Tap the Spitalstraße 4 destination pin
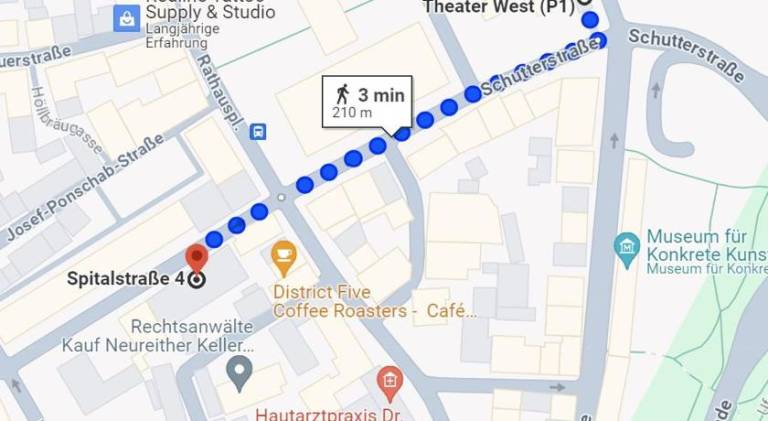This screenshot has height=421, width=768. (x=196, y=256)
